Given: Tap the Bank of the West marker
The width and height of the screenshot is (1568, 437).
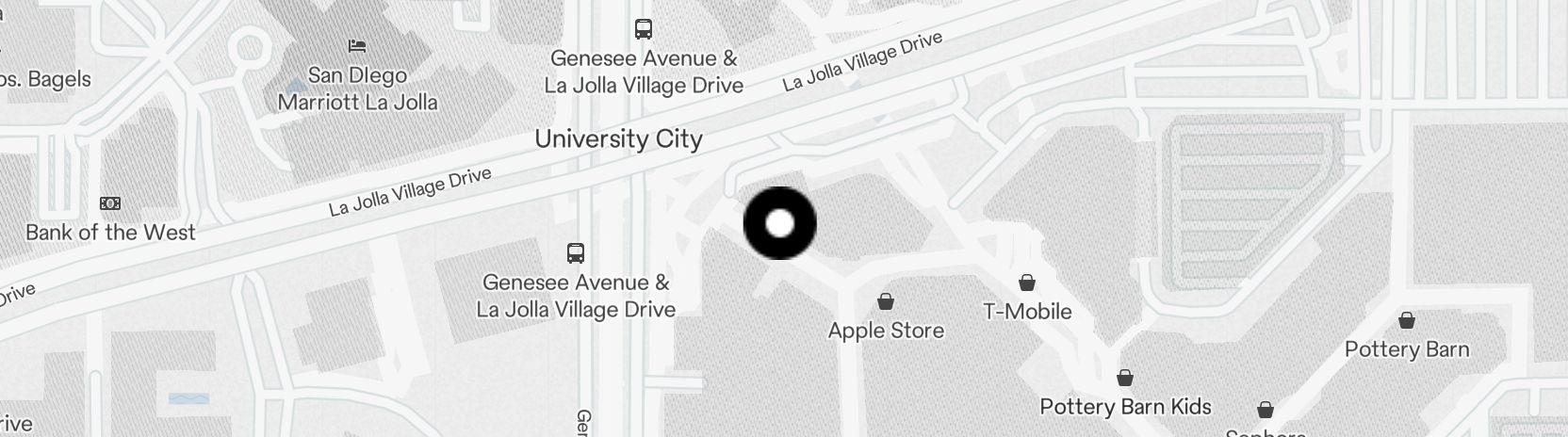Looking at the screenshot, I should click(110, 203).
